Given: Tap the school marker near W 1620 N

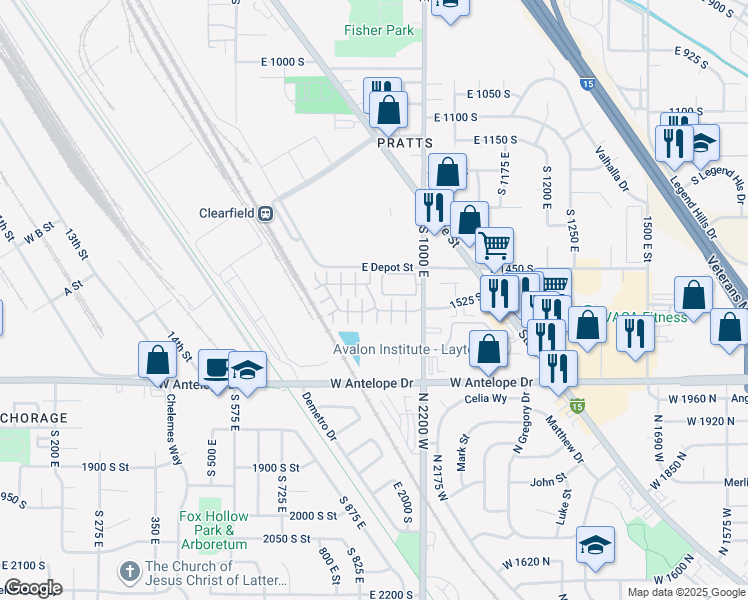Looking at the screenshot, I should coord(595,548).
